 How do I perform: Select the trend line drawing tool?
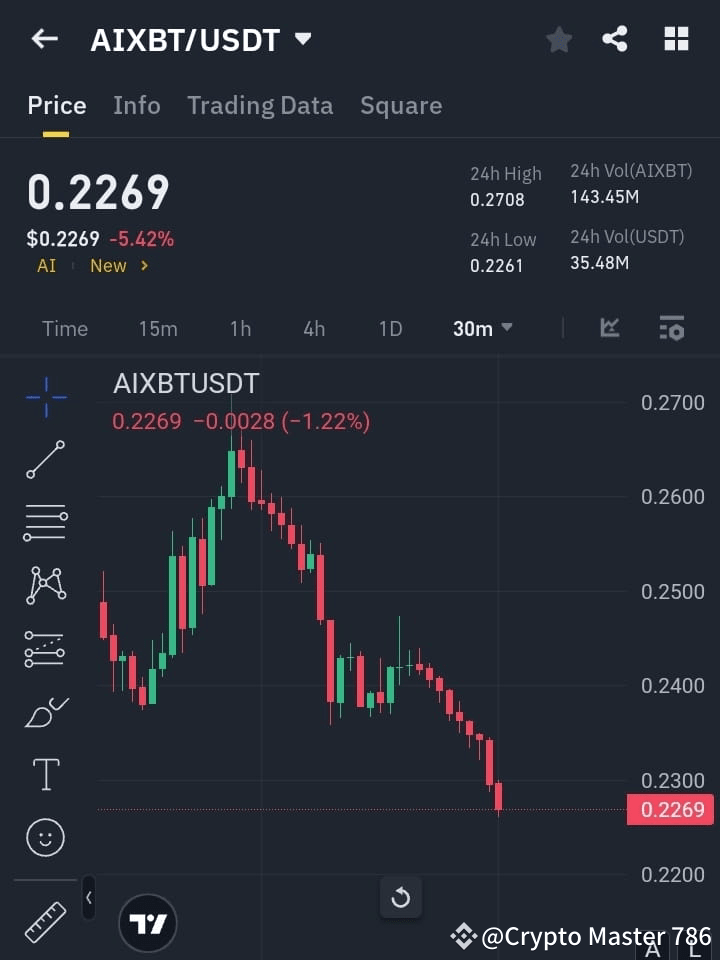tap(44, 460)
